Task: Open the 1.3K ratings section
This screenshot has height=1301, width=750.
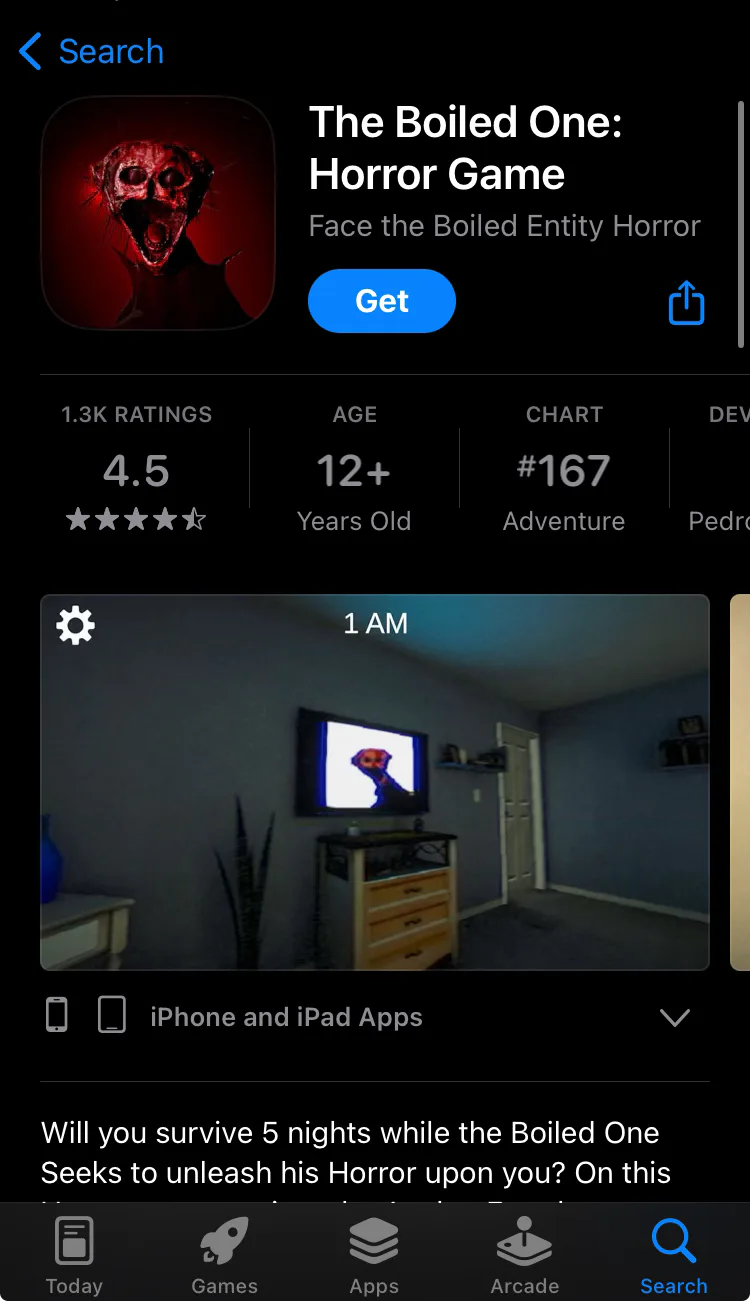Action: (136, 468)
